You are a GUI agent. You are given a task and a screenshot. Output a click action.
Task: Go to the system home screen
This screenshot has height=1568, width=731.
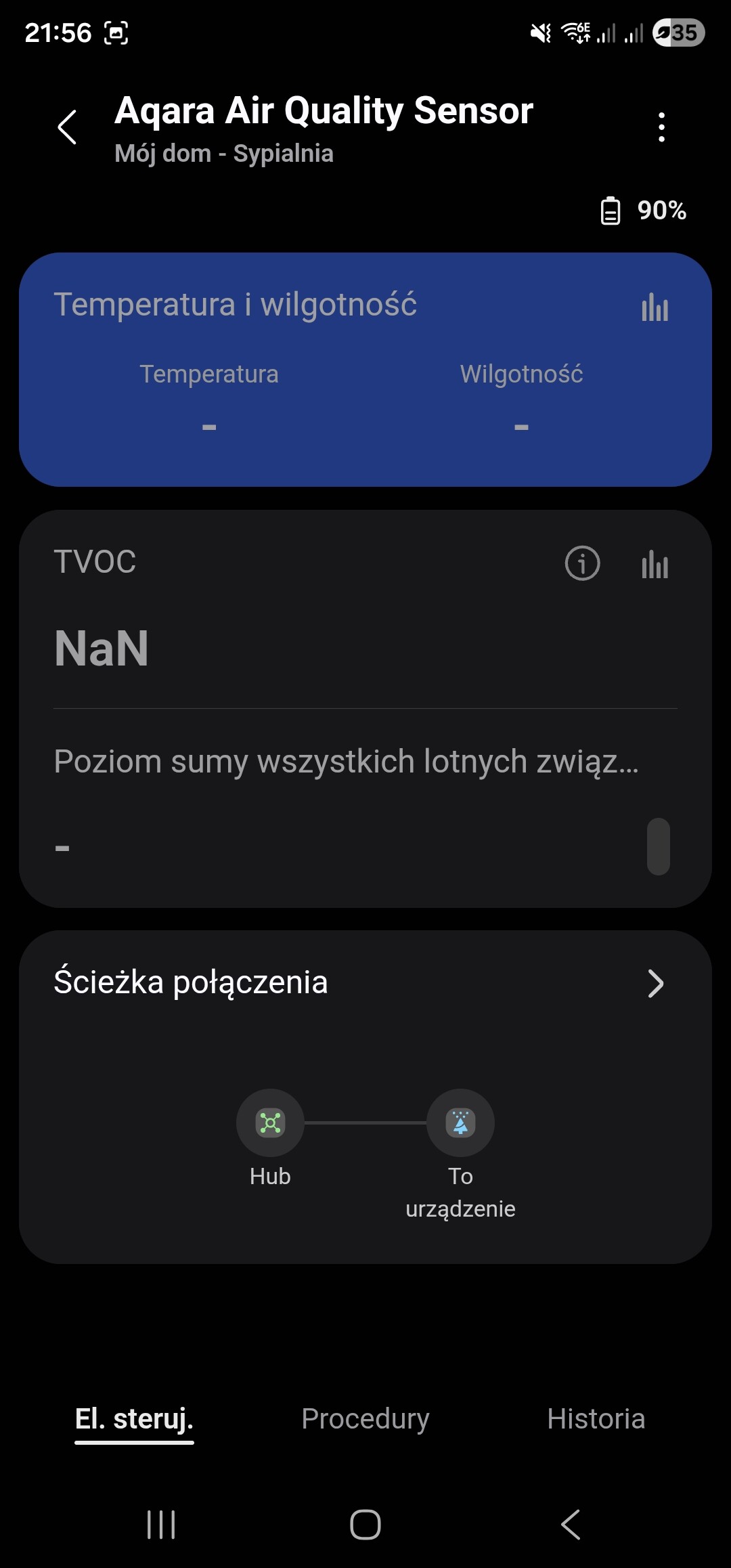[365, 1525]
